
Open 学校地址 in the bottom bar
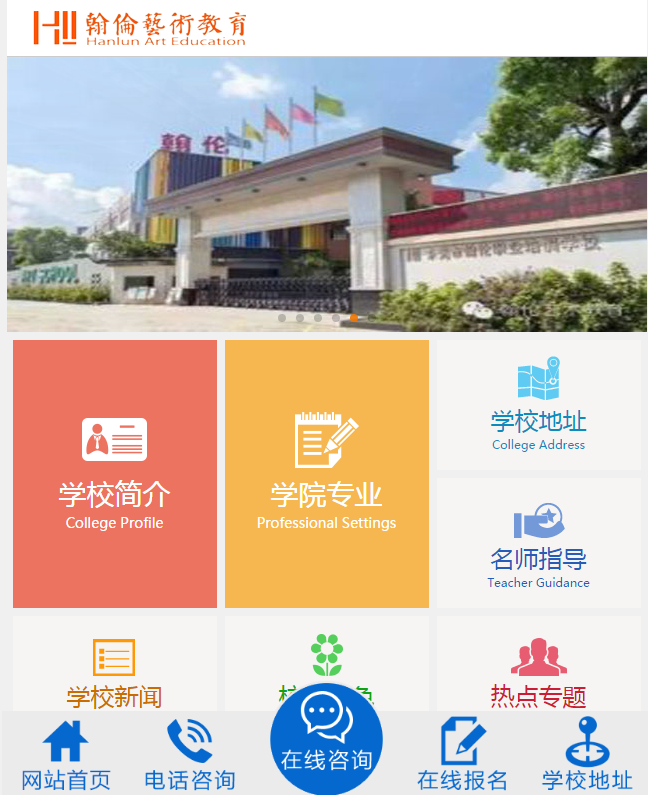[x=587, y=756]
